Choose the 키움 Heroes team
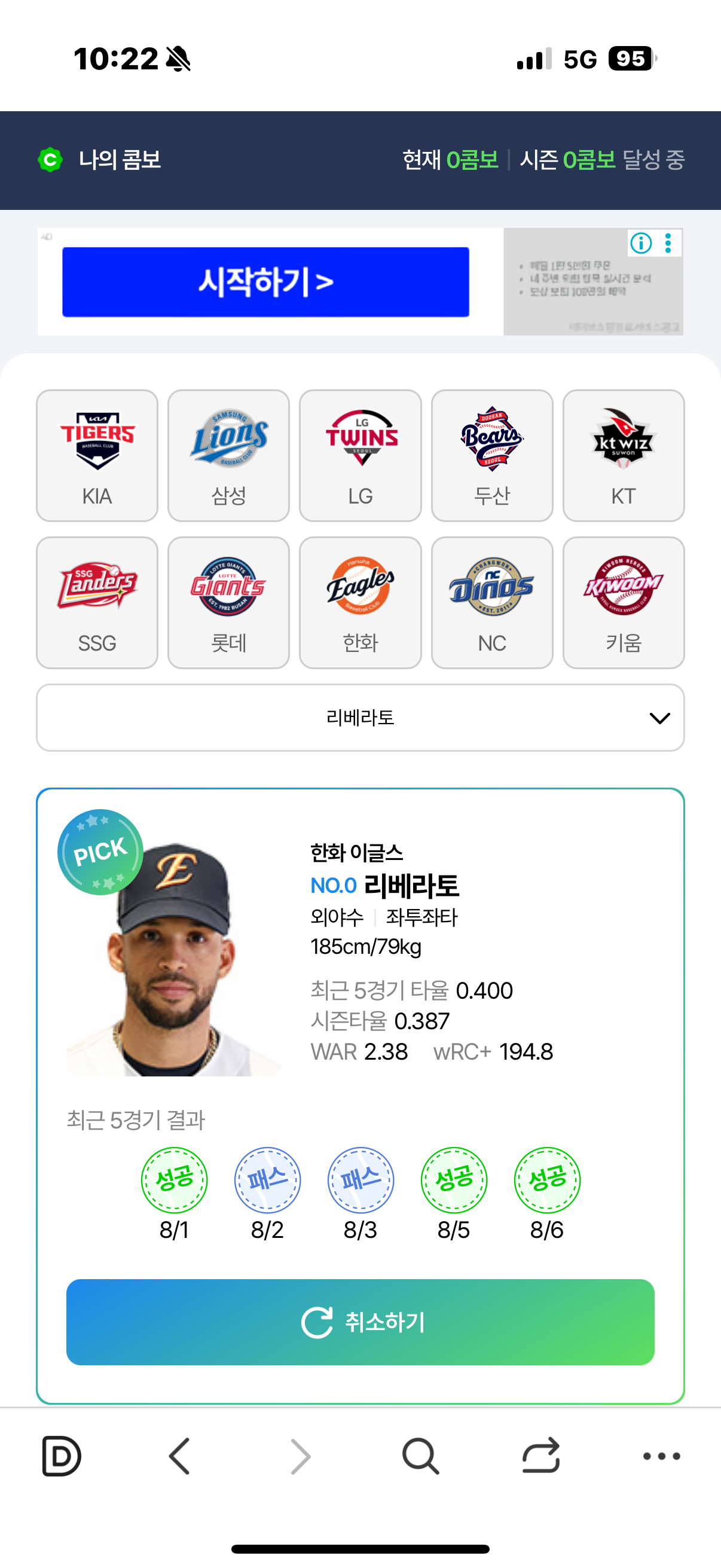Screen dimensions: 721x1568 pos(624,603)
